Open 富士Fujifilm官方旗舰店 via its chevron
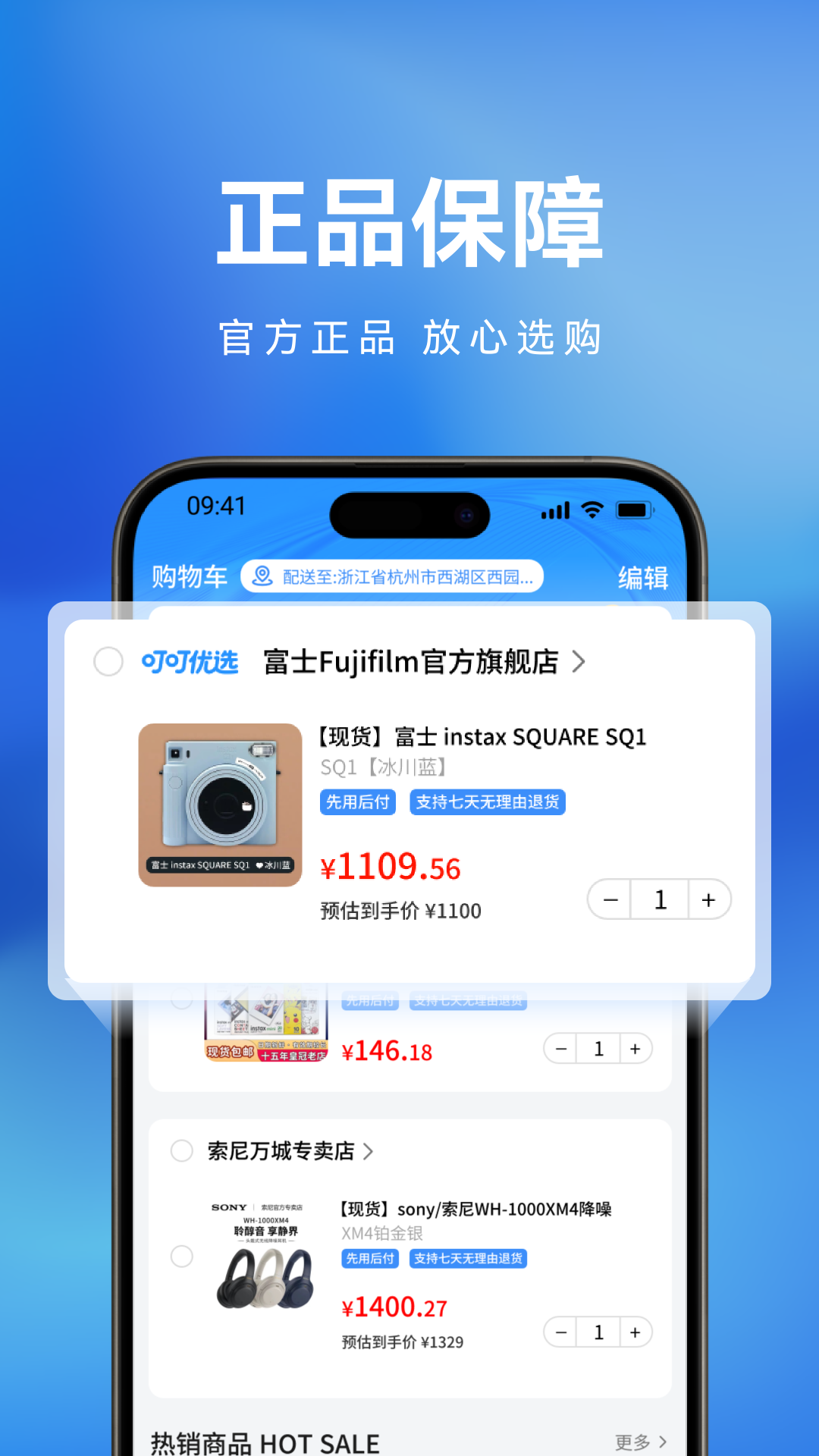The image size is (819, 1456). tap(579, 662)
